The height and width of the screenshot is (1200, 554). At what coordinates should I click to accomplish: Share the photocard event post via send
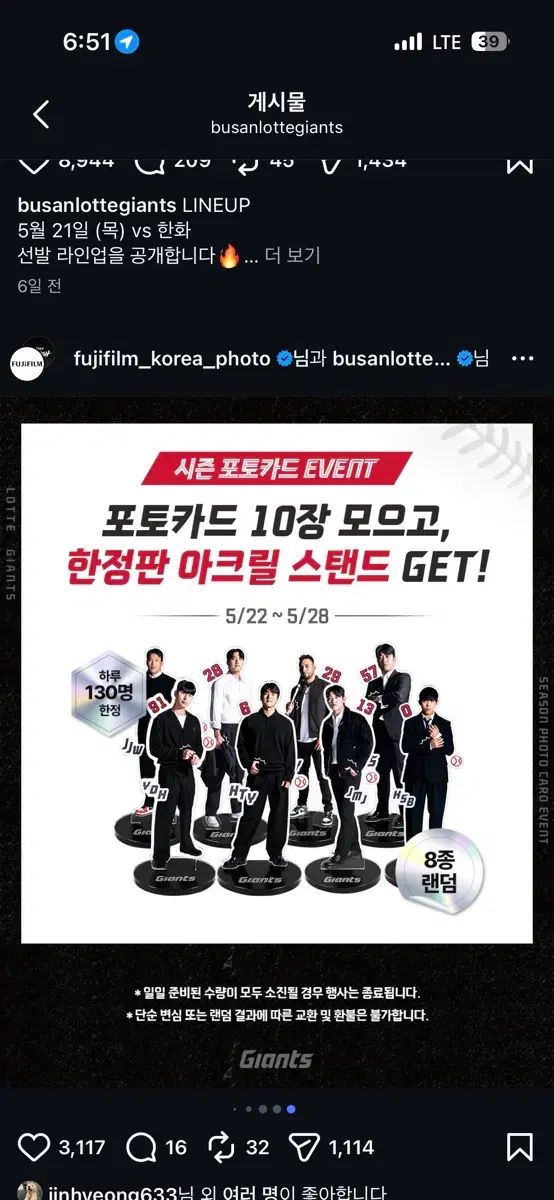point(304,1147)
